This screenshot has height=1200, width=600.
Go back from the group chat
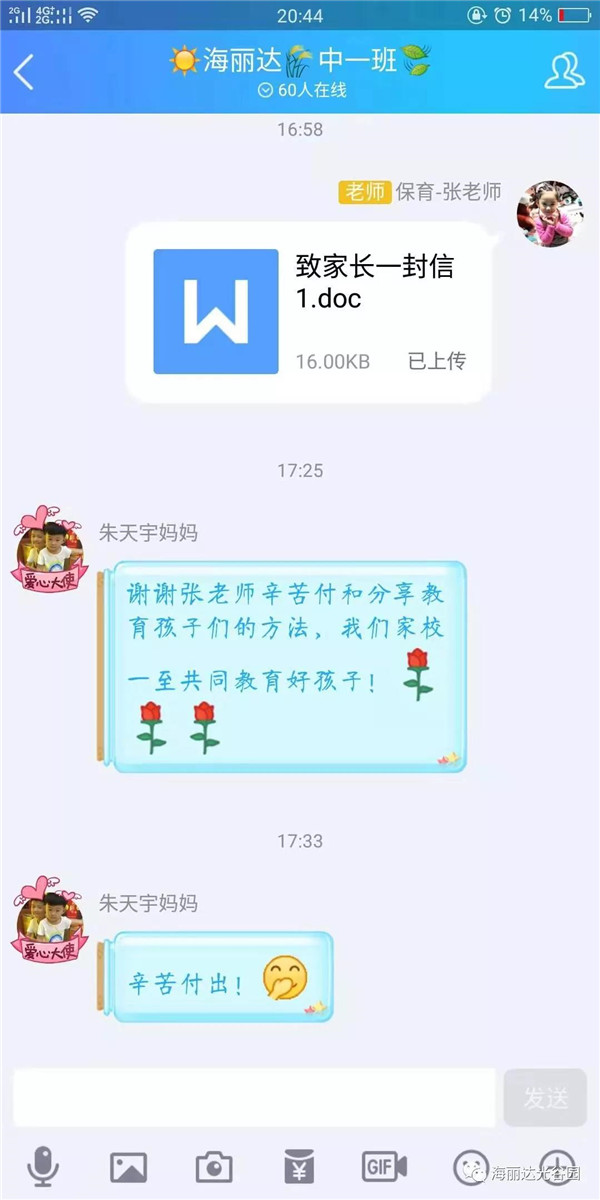[x=24, y=72]
